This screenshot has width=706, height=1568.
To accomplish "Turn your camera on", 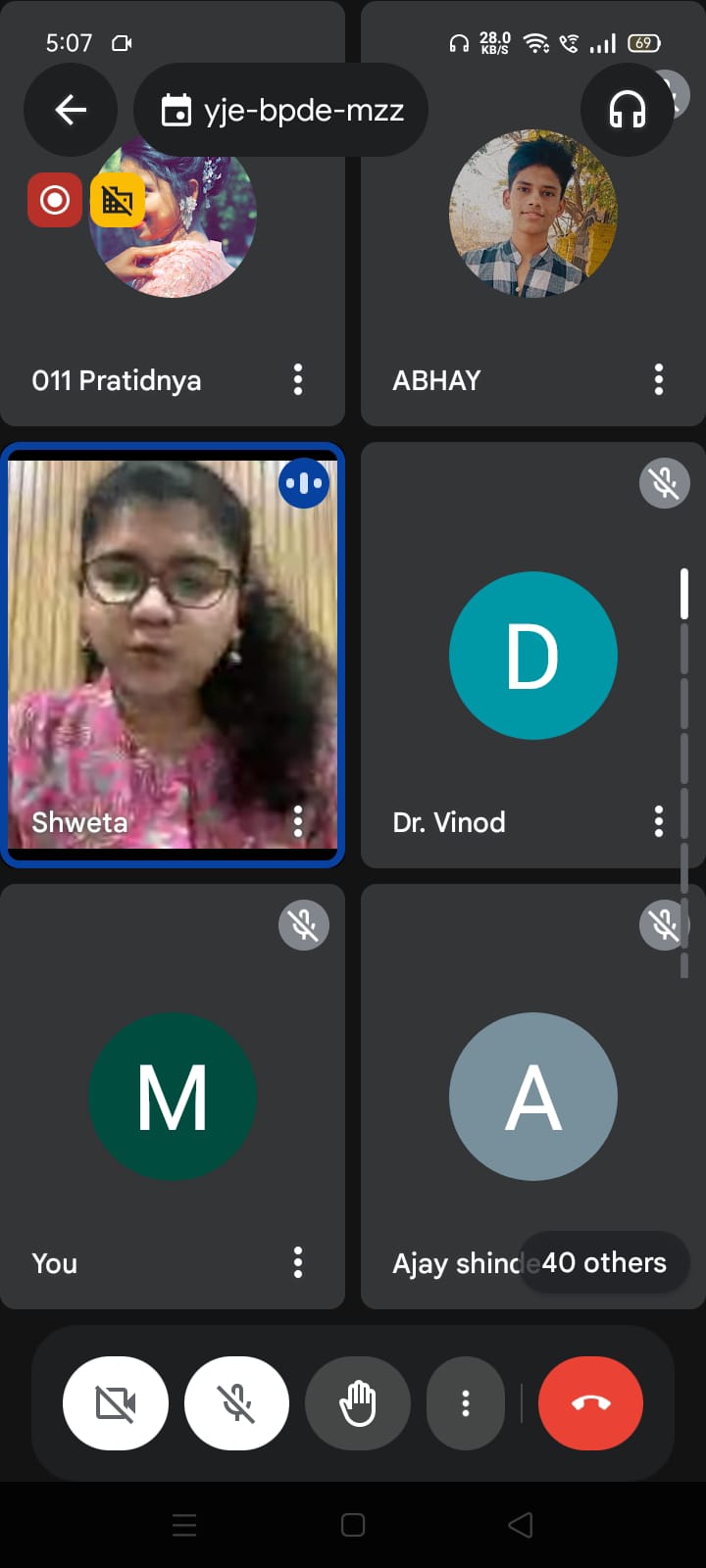I will pyautogui.click(x=116, y=1403).
